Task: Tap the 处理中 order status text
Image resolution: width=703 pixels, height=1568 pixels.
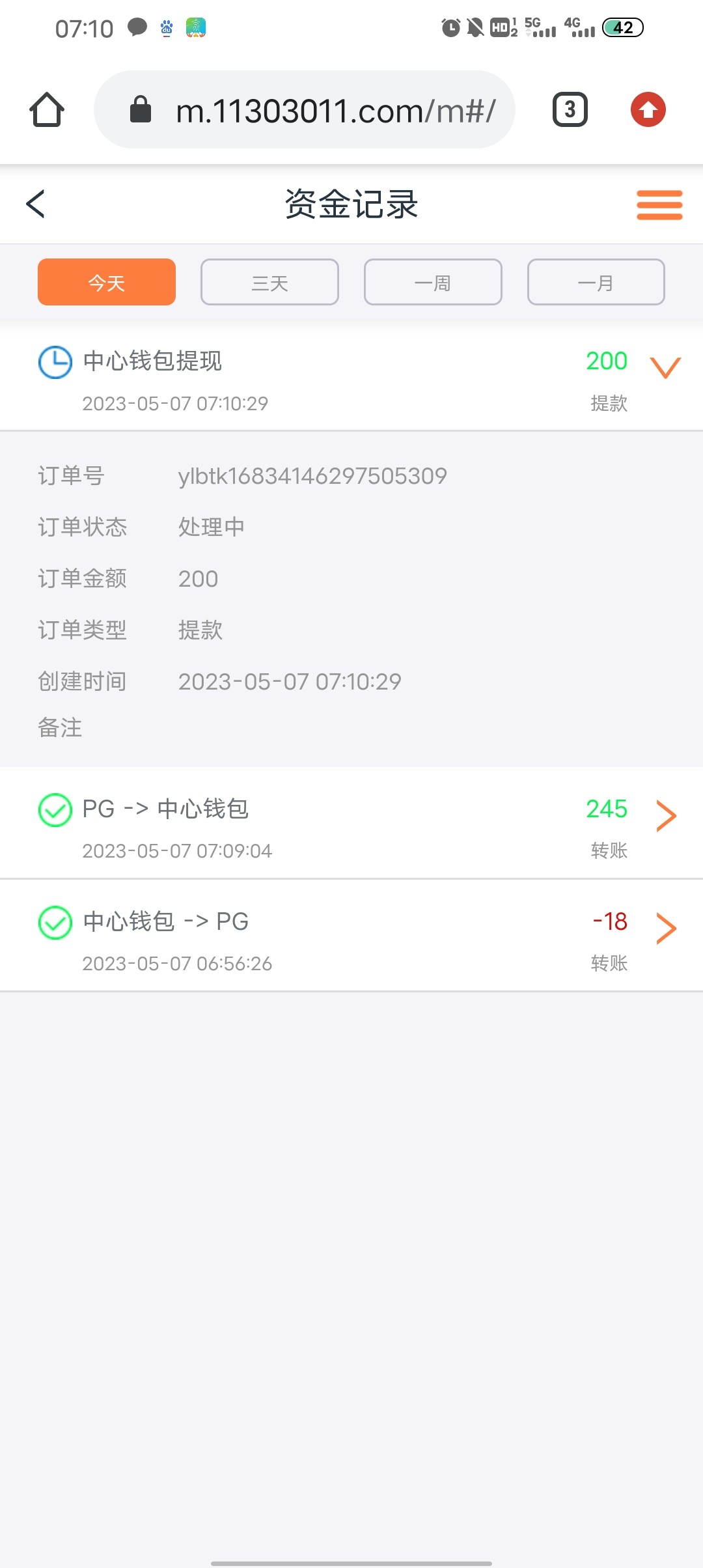Action: tap(210, 527)
